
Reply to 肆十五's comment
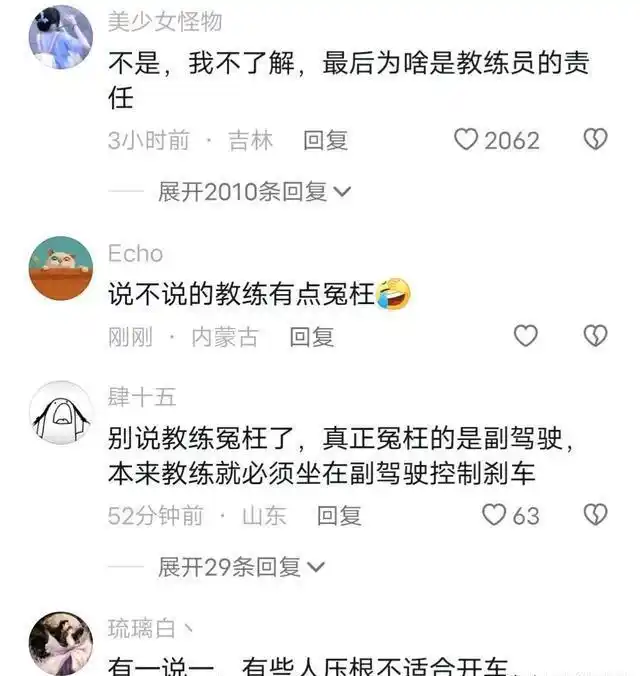point(339,515)
